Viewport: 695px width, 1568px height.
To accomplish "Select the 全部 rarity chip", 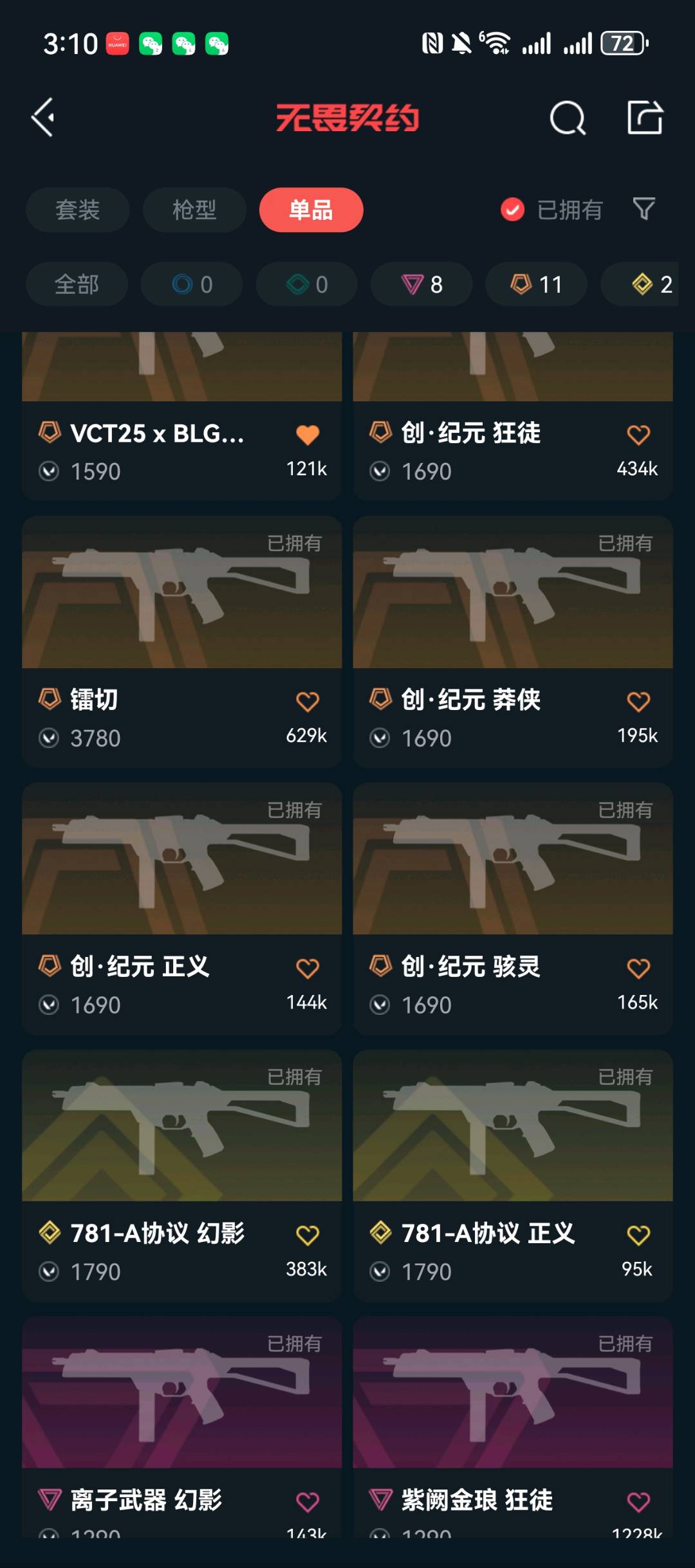I will 77,284.
